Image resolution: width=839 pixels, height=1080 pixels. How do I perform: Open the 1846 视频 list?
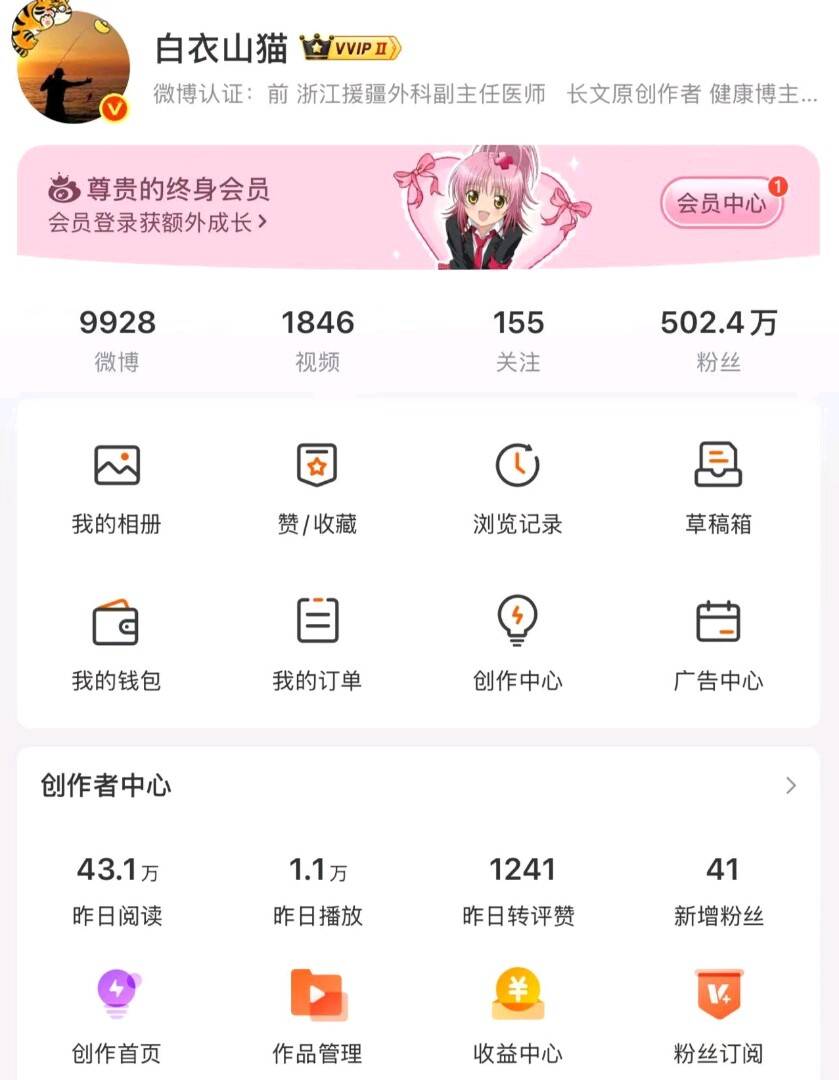pyautogui.click(x=317, y=339)
